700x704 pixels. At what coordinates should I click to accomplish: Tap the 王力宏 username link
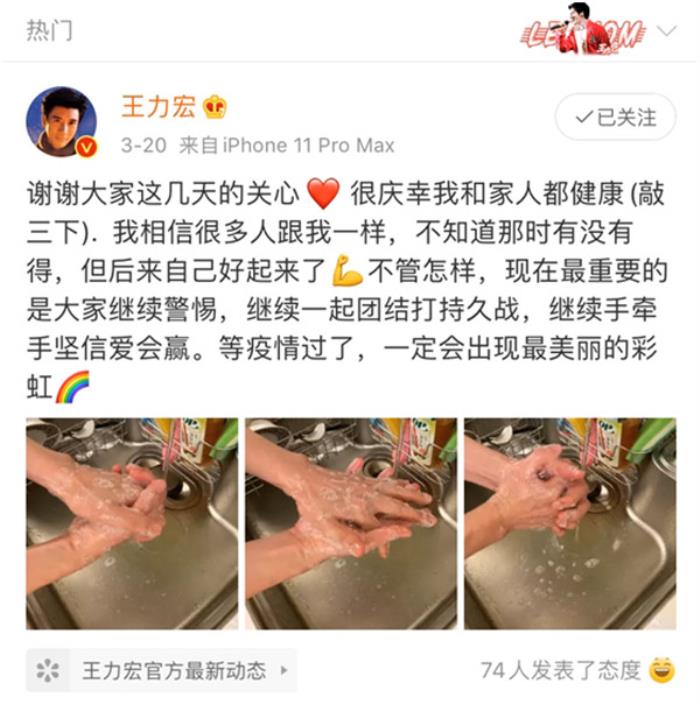158,107
